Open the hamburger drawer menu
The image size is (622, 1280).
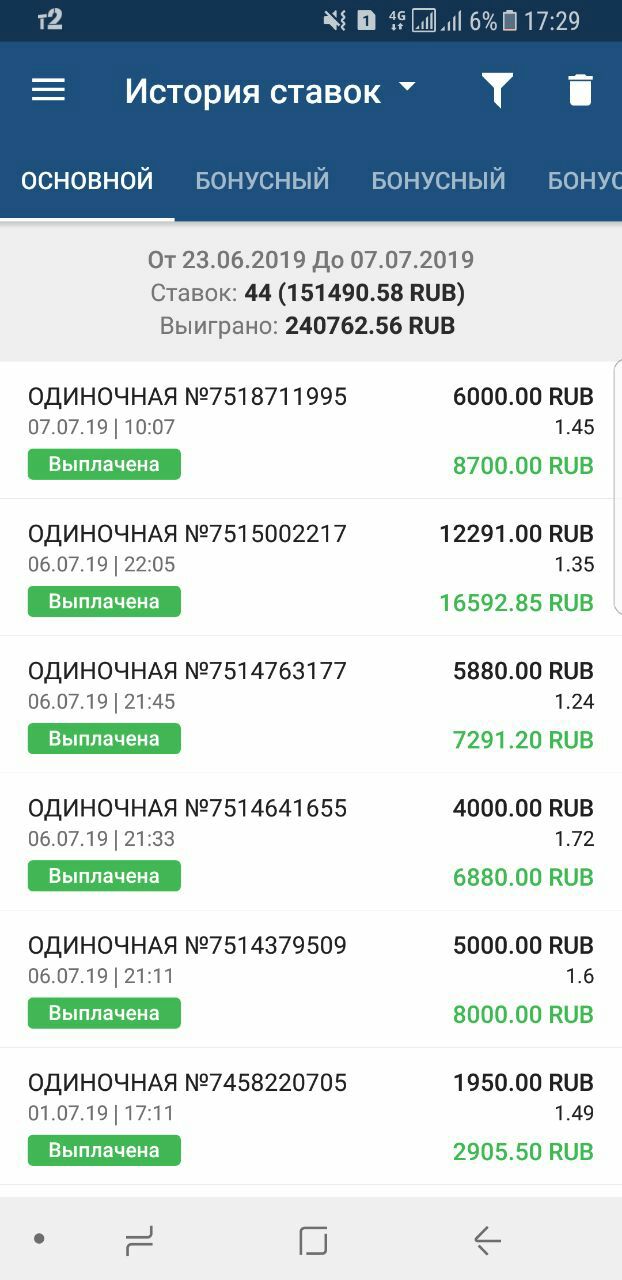(x=48, y=91)
